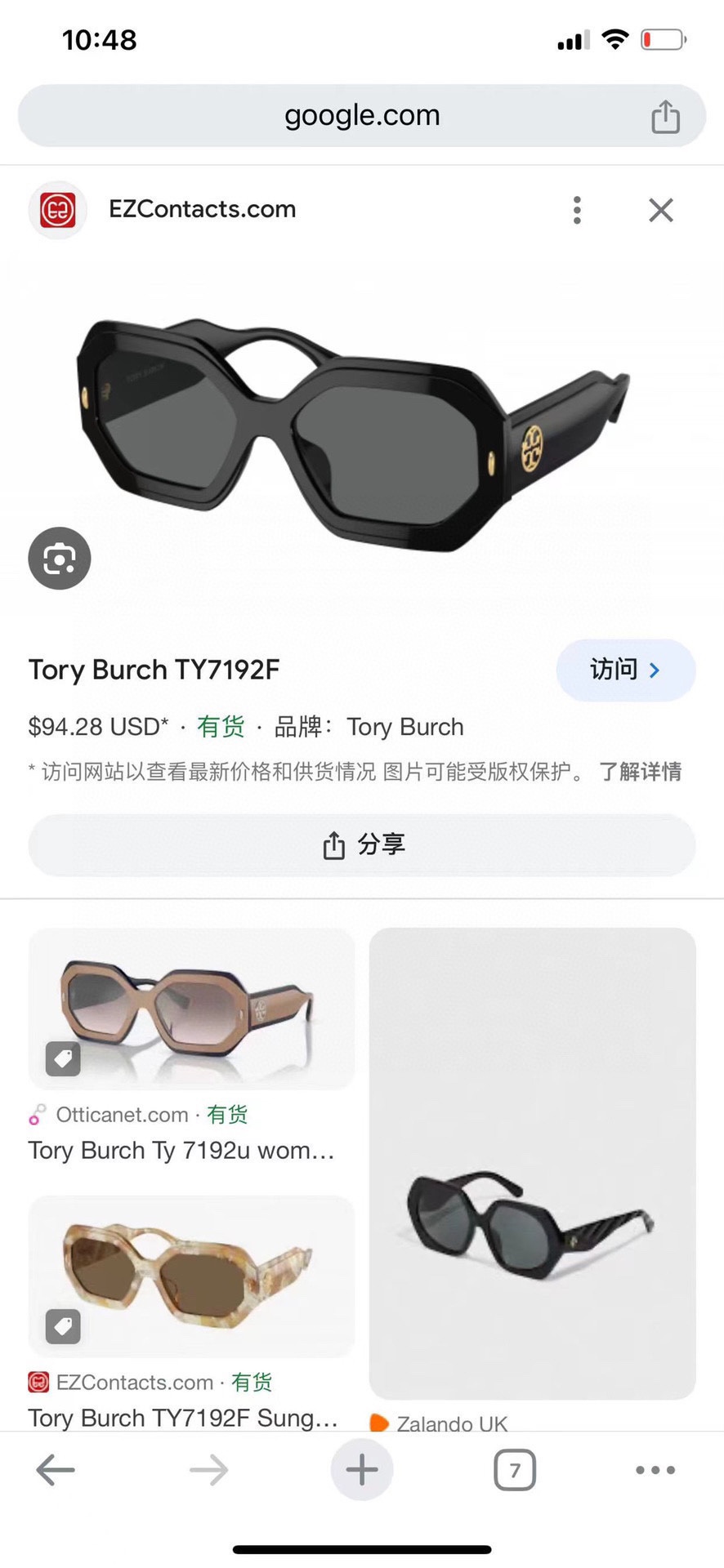Open a new browser tab
724x1568 pixels.
[x=362, y=1470]
